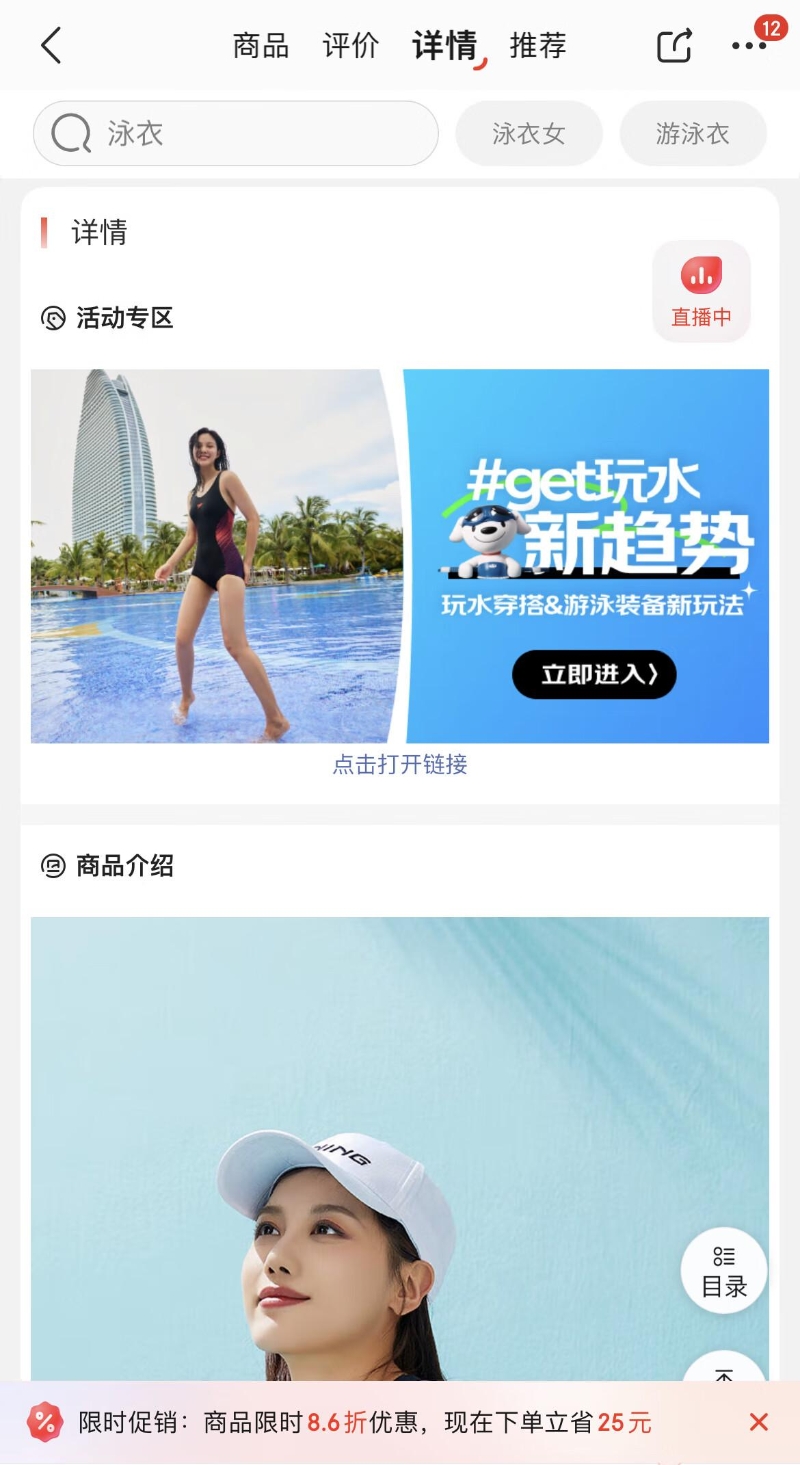Open the 目录 floating button
800x1465 pixels.
click(x=723, y=1271)
